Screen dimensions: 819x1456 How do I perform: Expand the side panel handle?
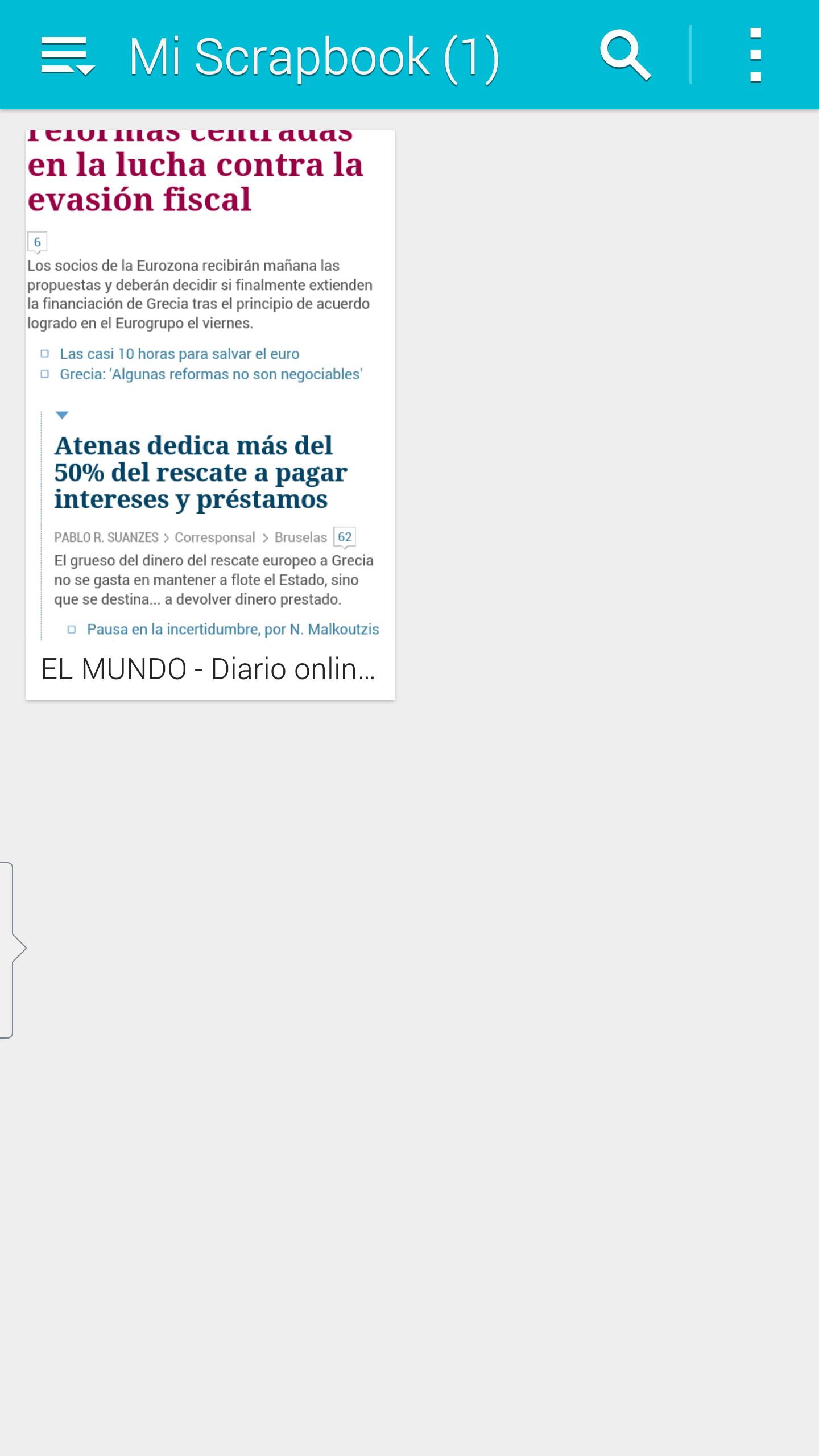13,949
